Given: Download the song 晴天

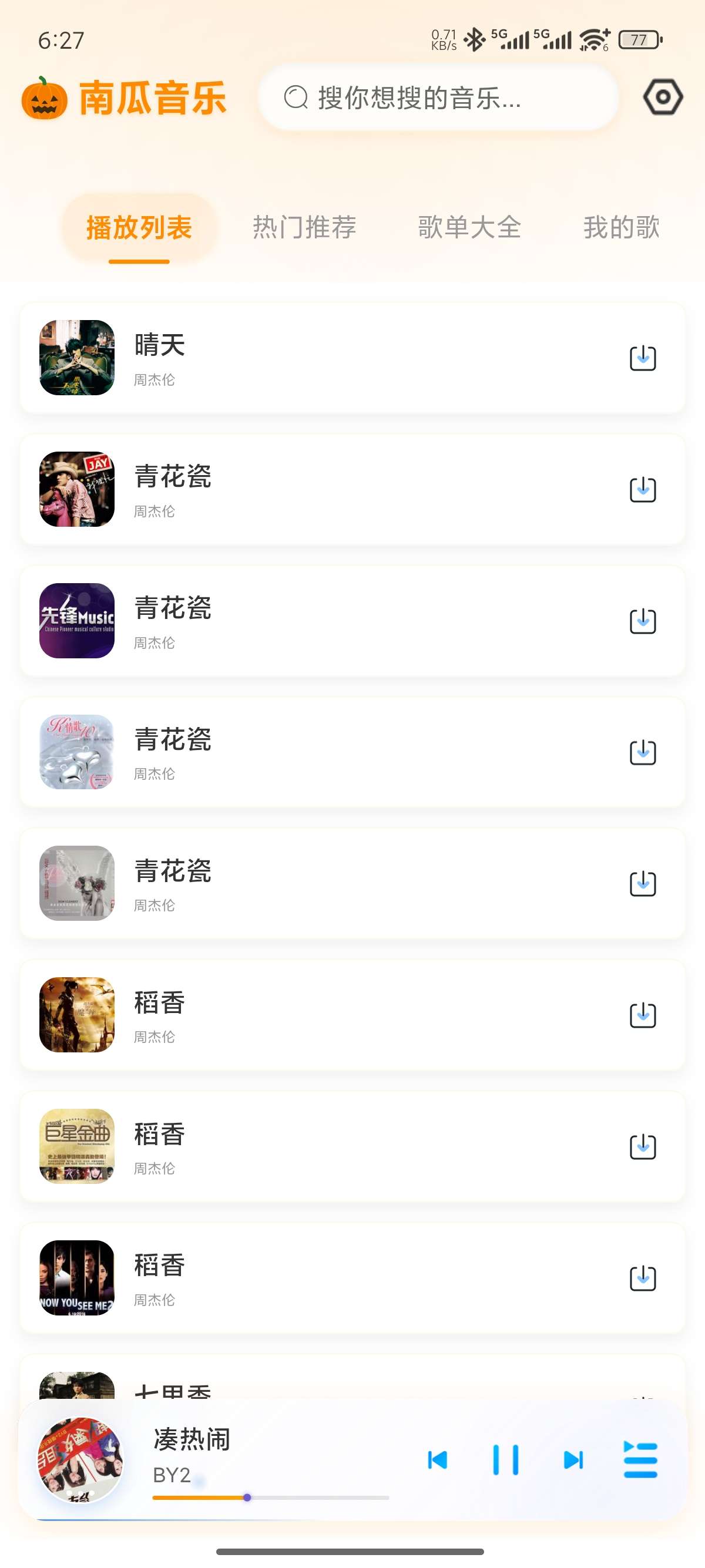Looking at the screenshot, I should tap(642, 358).
